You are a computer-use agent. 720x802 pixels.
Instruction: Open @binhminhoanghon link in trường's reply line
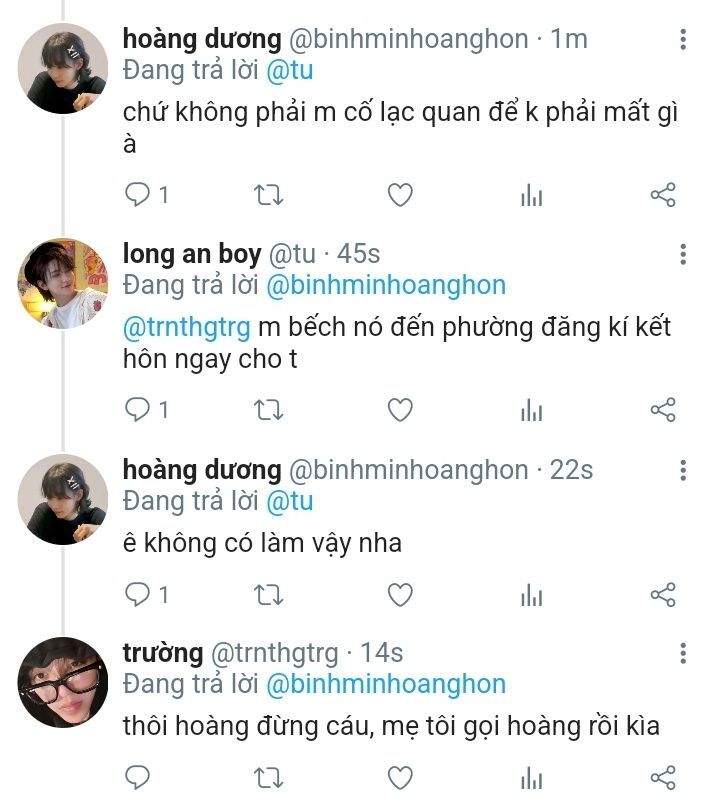pos(385,684)
